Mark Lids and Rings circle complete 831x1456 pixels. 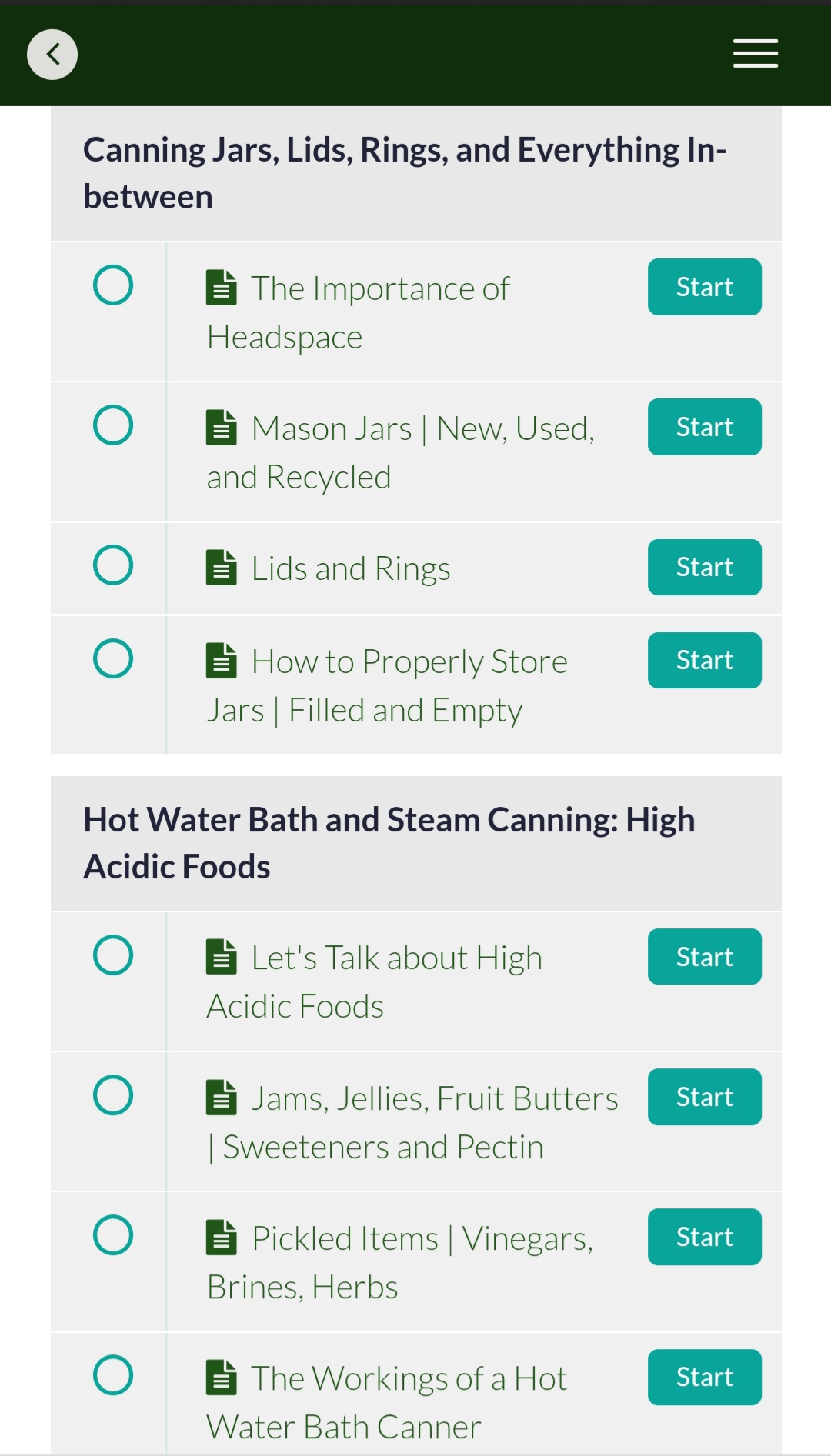[113, 565]
